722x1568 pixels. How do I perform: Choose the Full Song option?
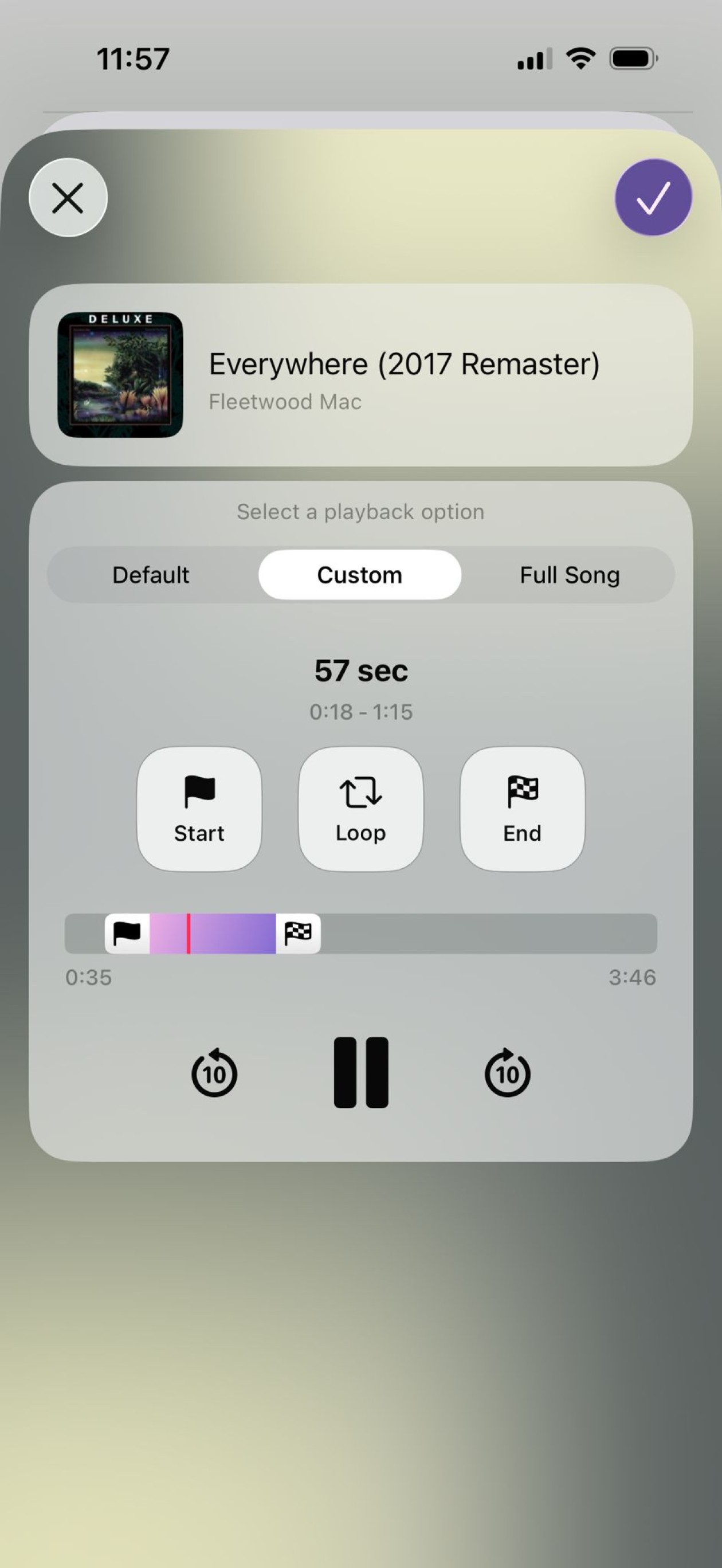569,575
